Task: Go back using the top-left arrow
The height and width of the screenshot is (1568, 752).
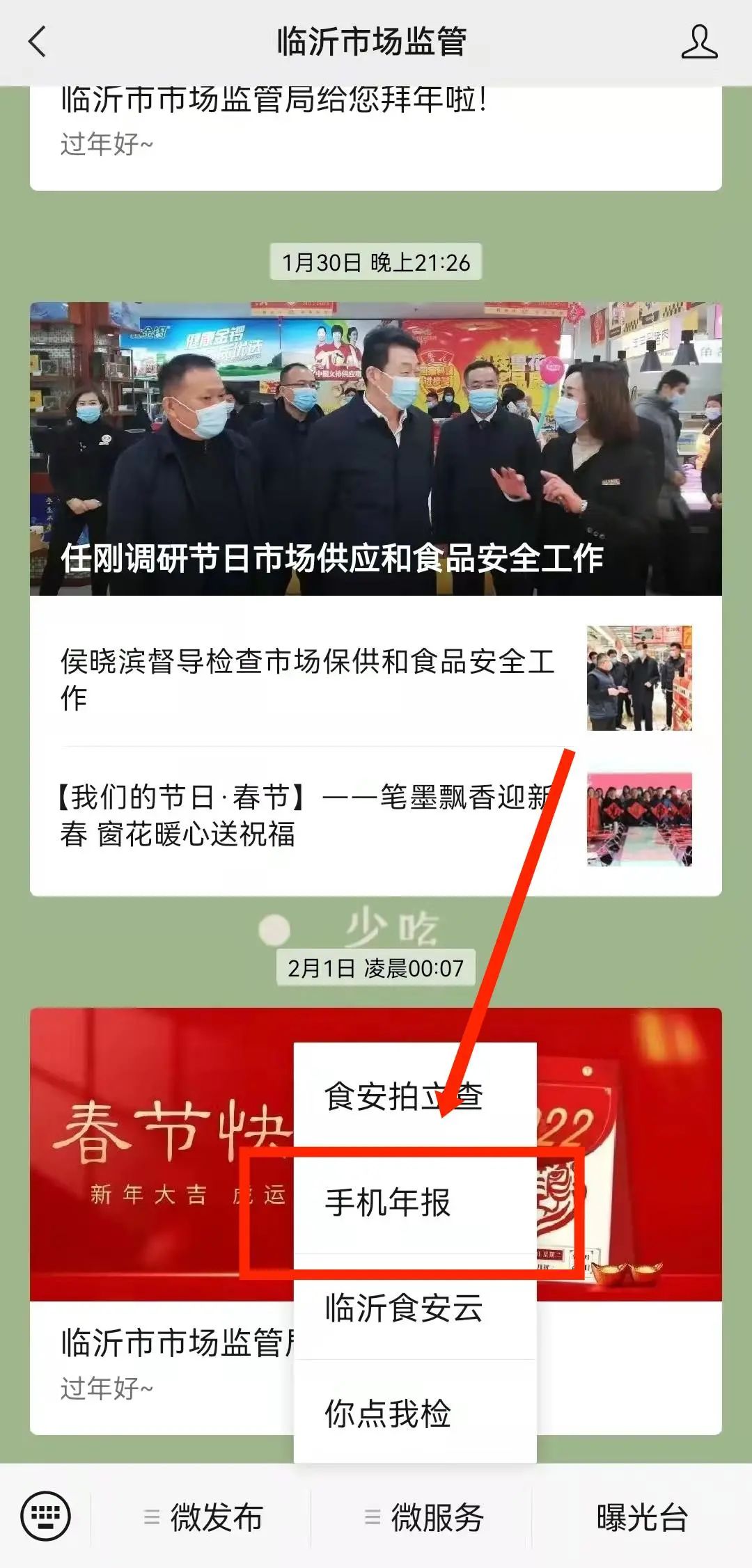Action: tap(38, 42)
